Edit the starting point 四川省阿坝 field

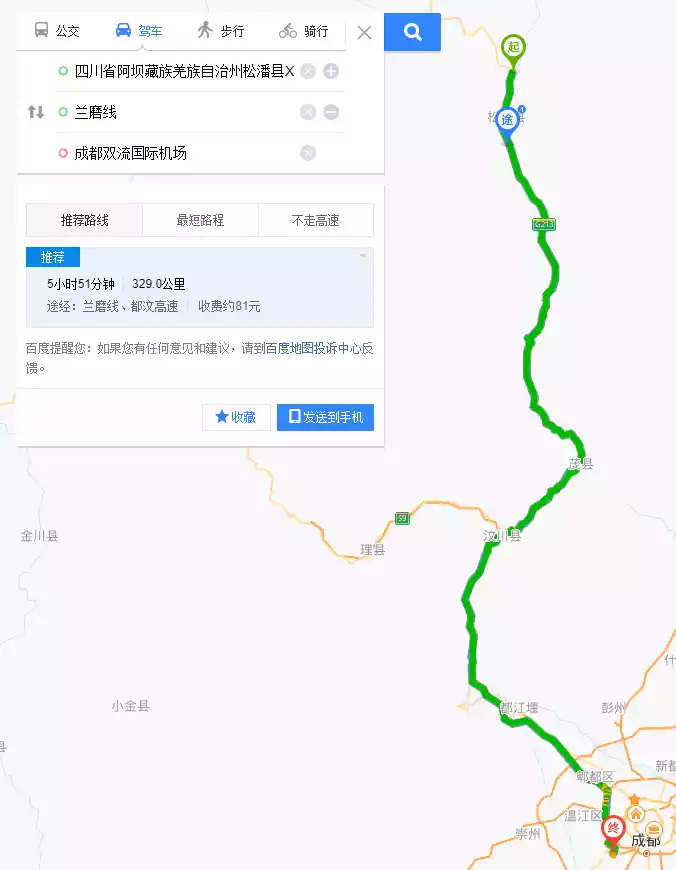point(180,71)
